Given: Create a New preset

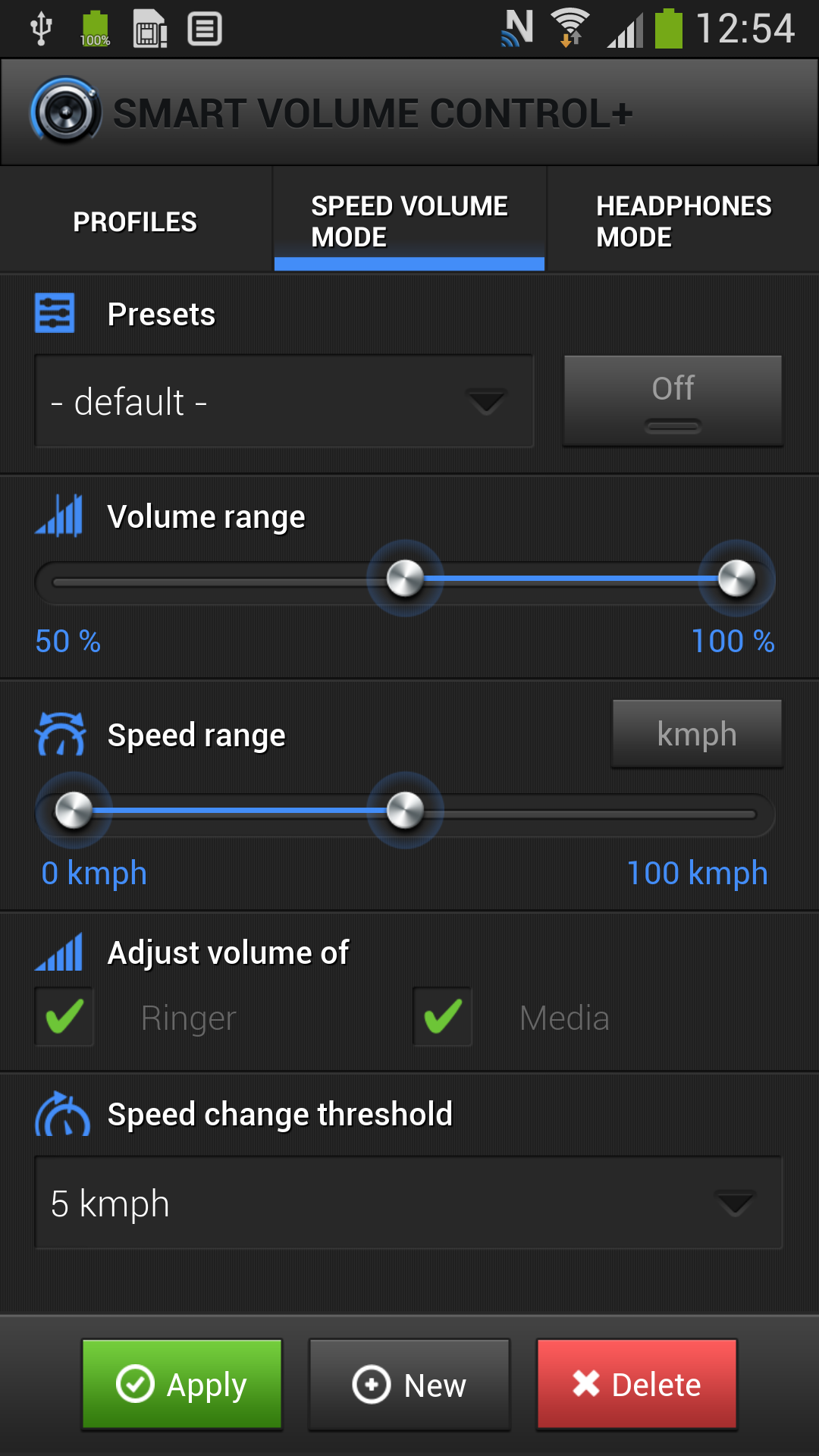Looking at the screenshot, I should pos(409,1384).
